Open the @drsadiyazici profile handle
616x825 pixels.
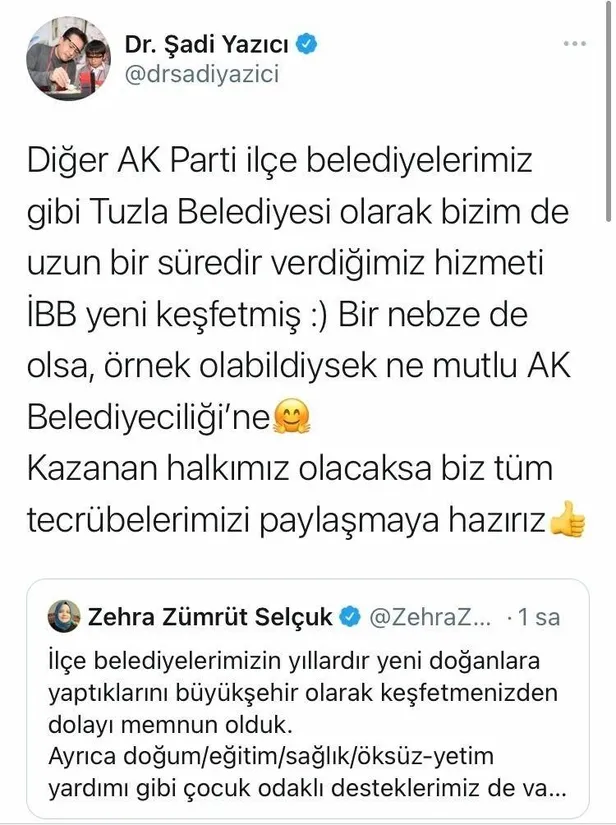pos(201,74)
